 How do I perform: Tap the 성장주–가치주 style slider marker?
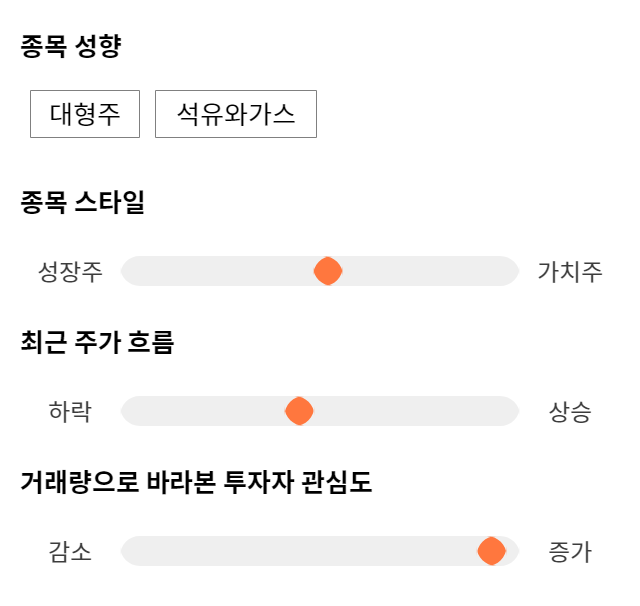click(x=328, y=271)
